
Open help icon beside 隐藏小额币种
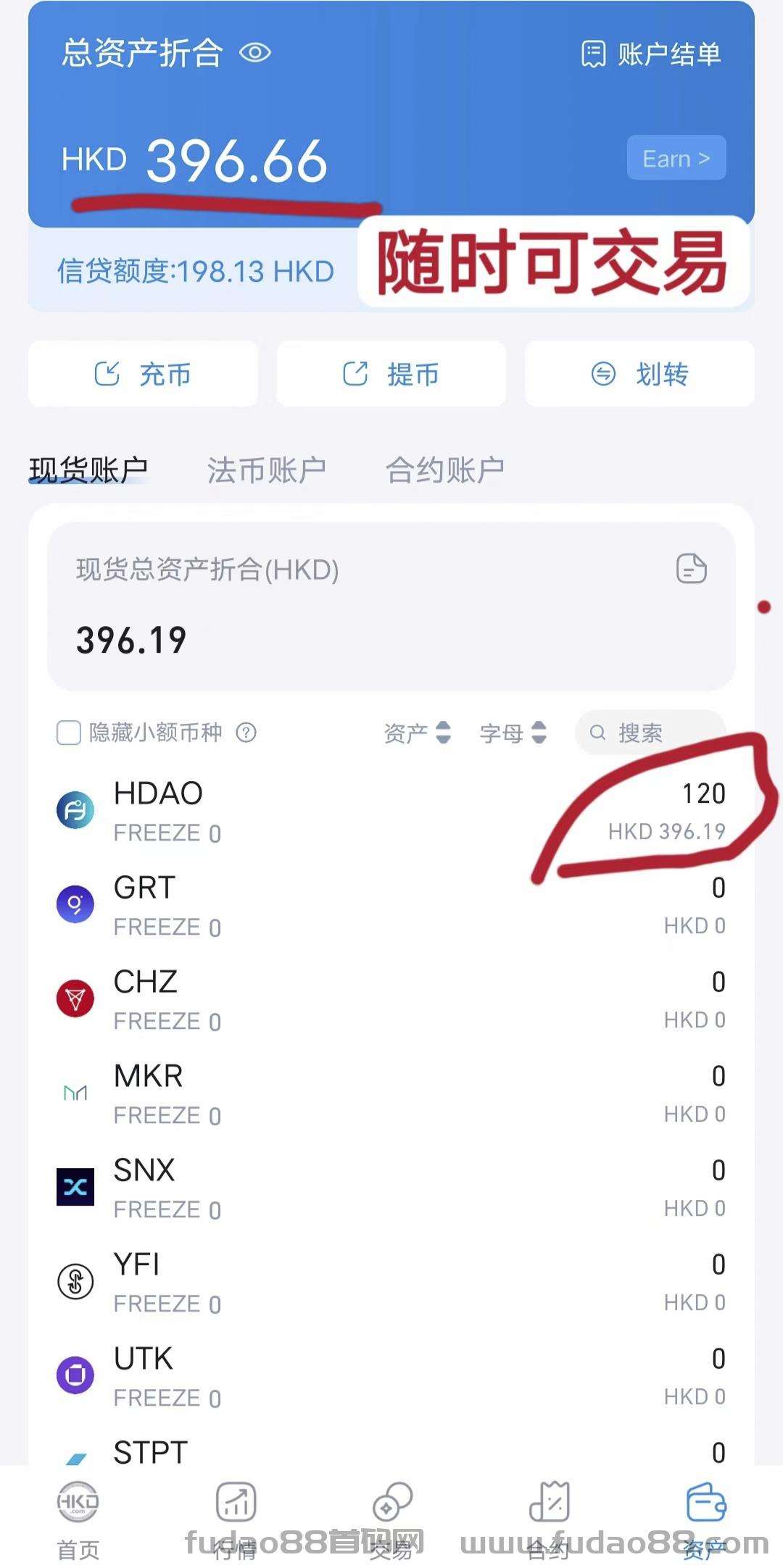click(x=246, y=733)
